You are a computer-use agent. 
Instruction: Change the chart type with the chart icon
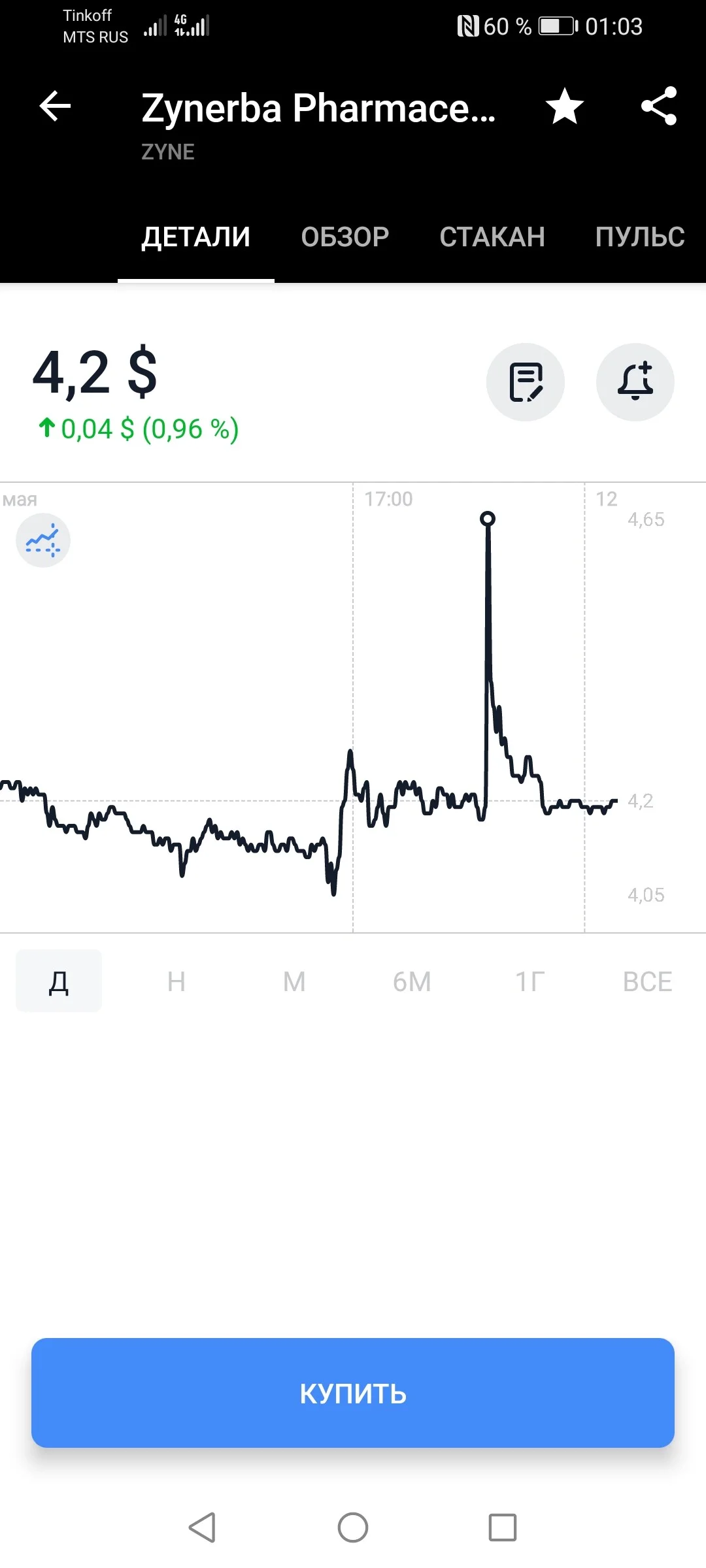(43, 540)
